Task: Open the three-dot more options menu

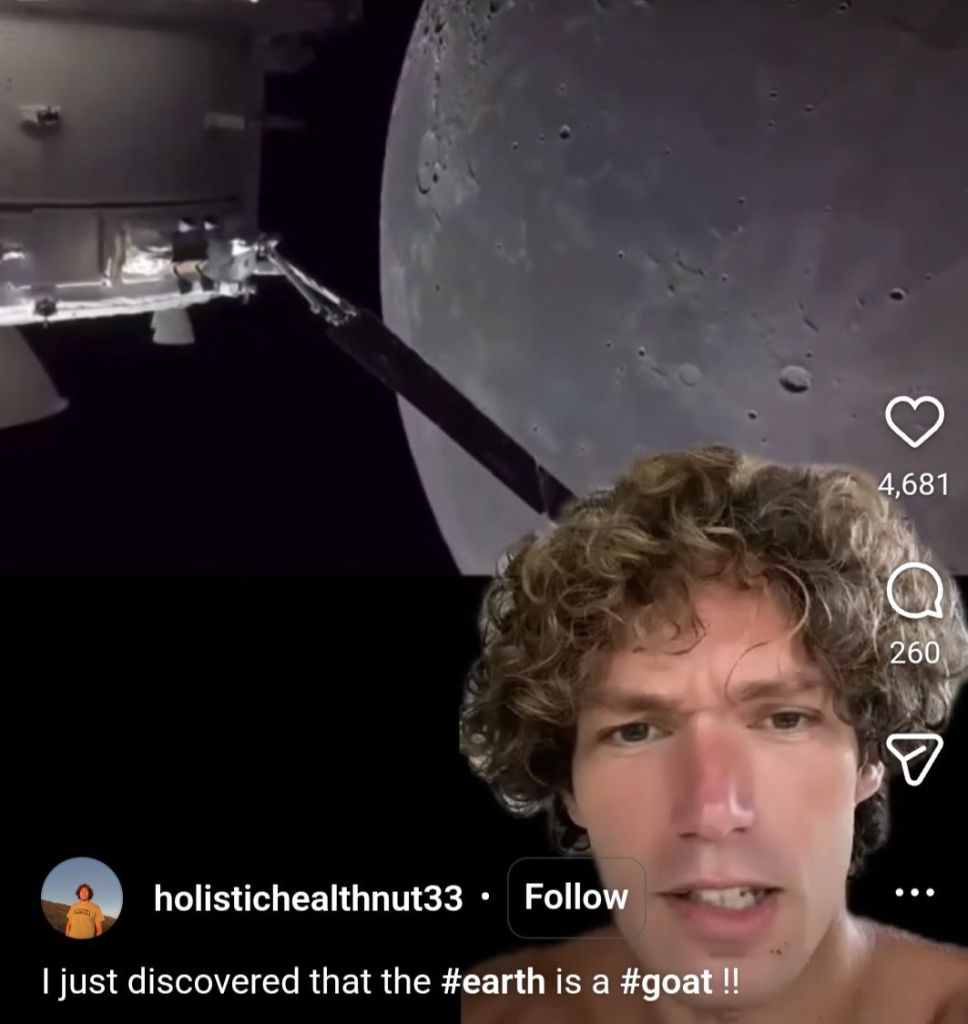Action: click(x=915, y=891)
